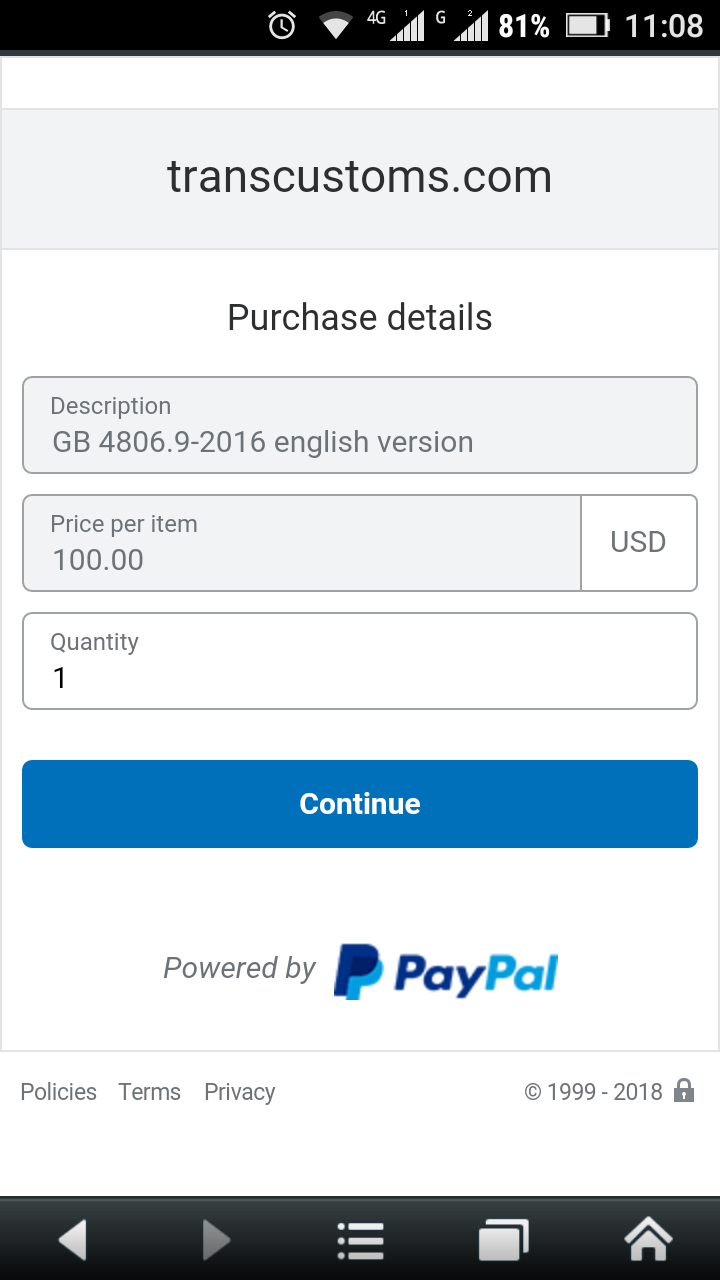The height and width of the screenshot is (1280, 720).
Task: Open the browser menu list
Action: pos(360,1241)
